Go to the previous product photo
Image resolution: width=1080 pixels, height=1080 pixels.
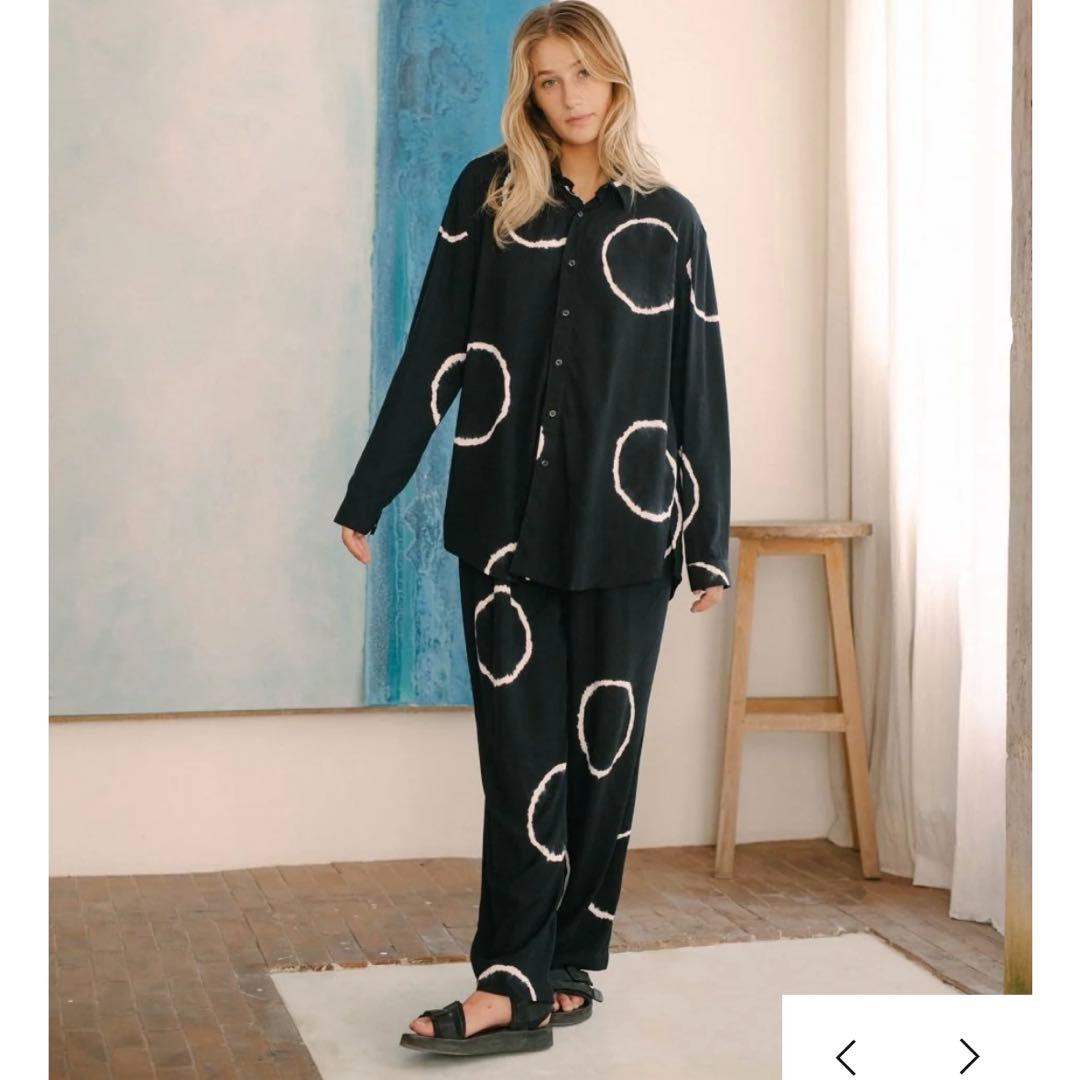click(846, 1056)
